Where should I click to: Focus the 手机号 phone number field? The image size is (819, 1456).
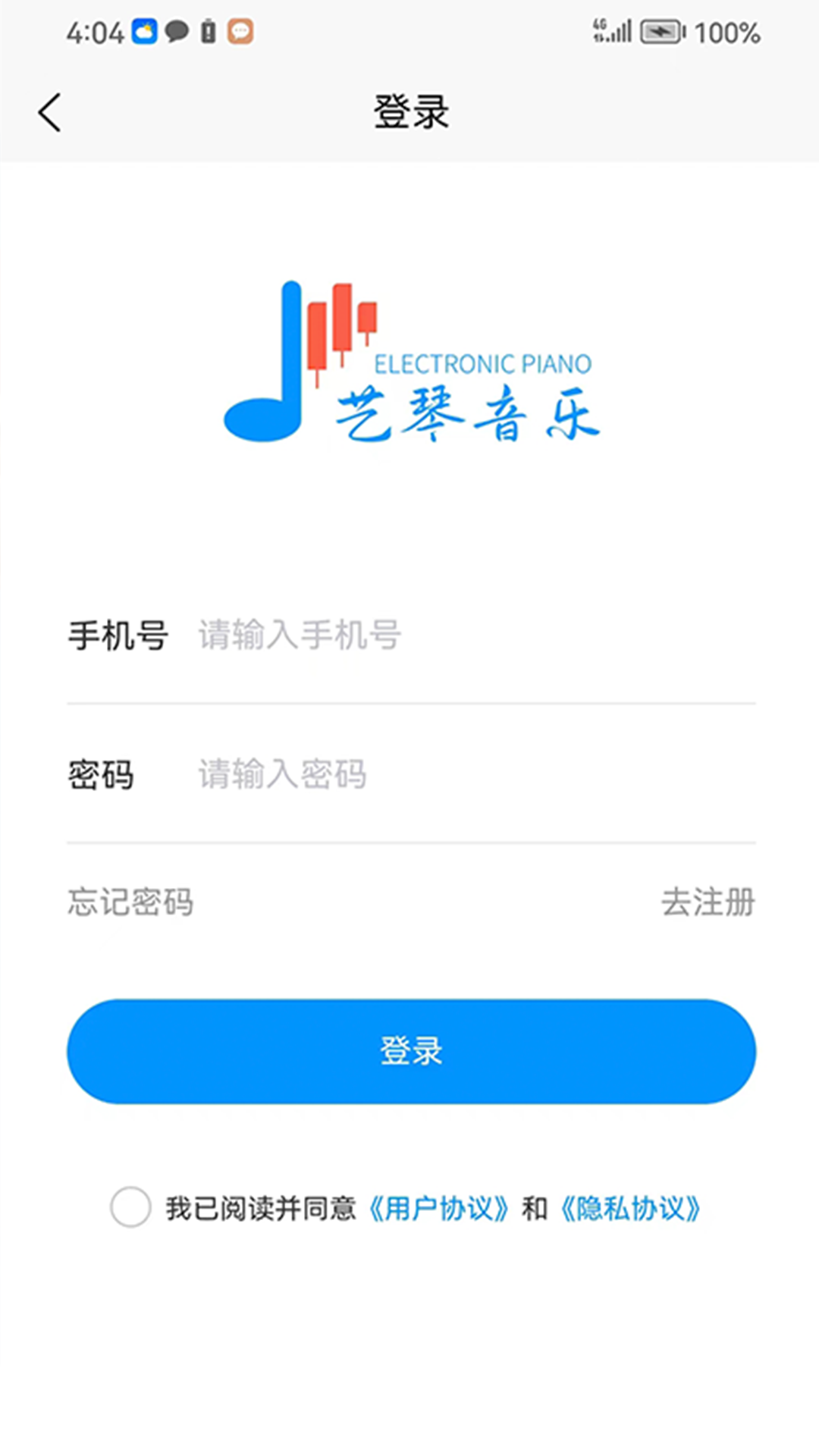pos(455,635)
